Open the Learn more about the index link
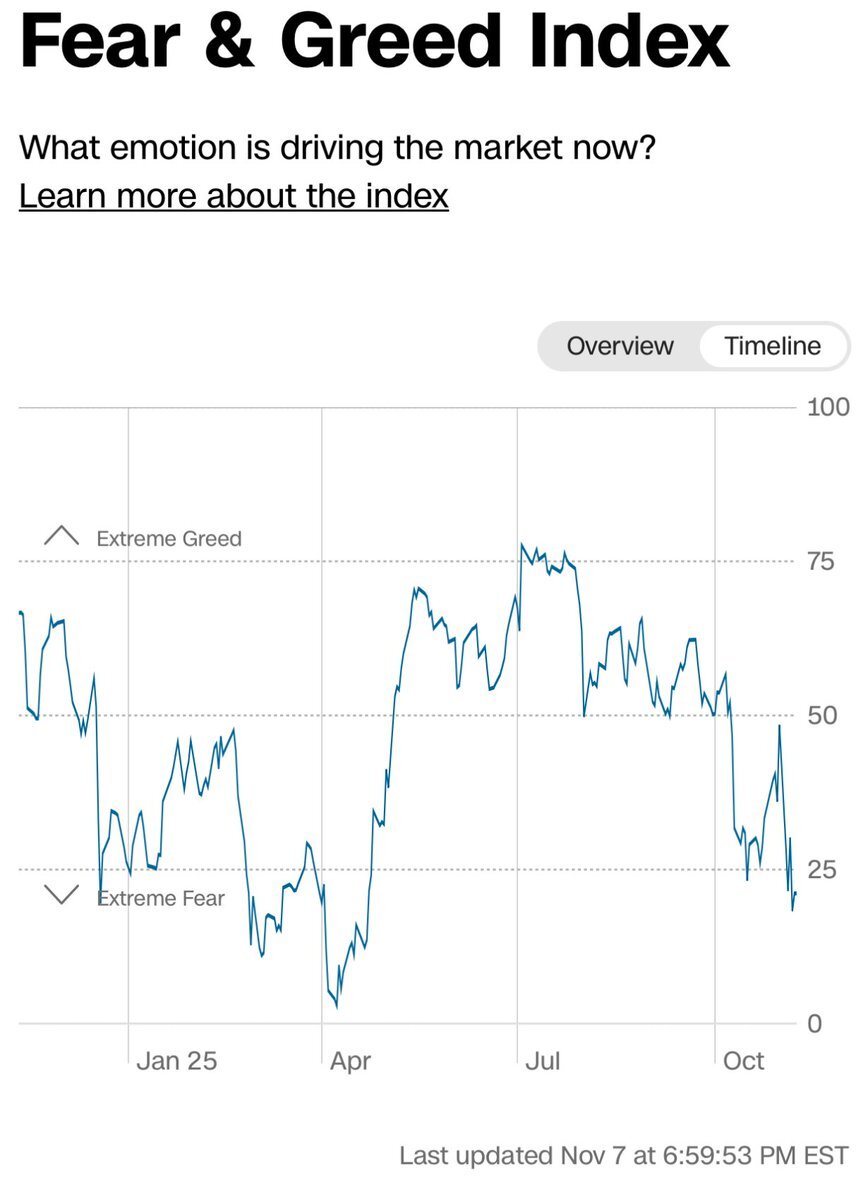 (x=234, y=195)
